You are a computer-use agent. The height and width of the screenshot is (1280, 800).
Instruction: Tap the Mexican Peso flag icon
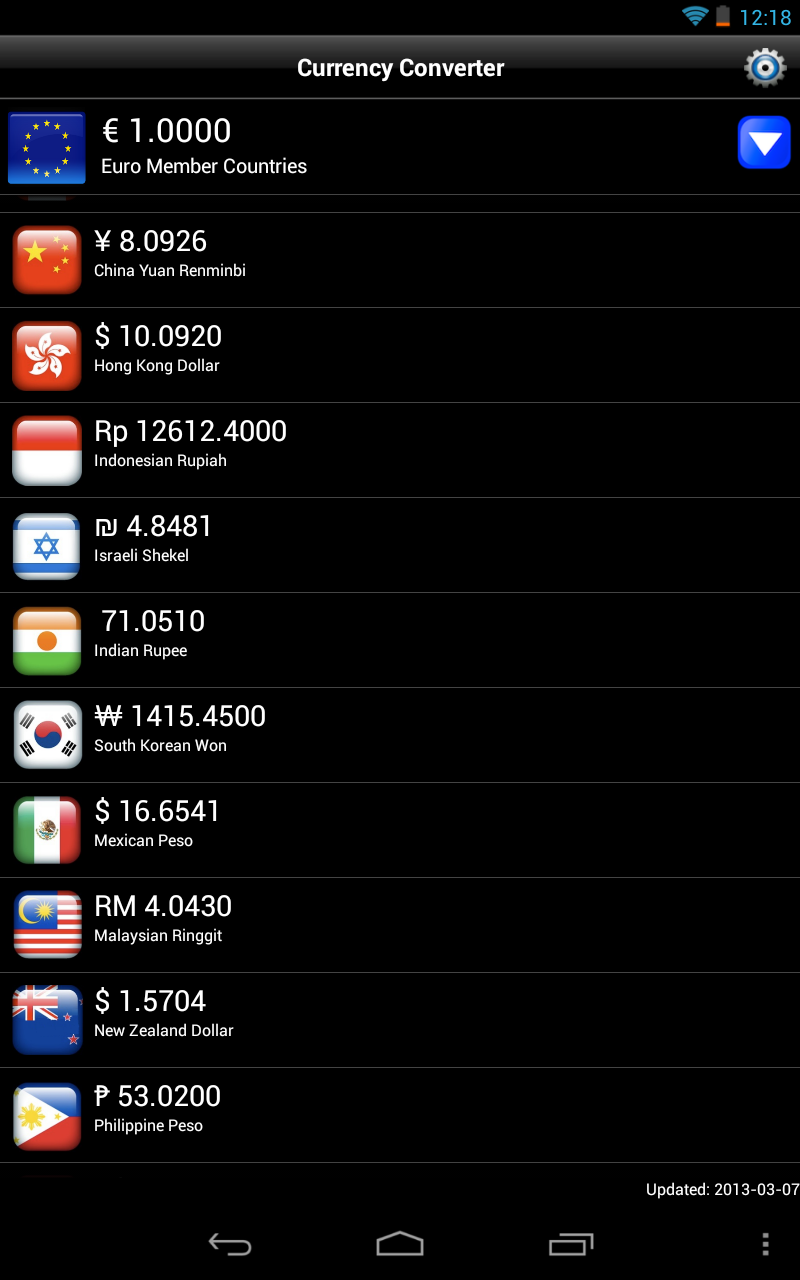46,830
